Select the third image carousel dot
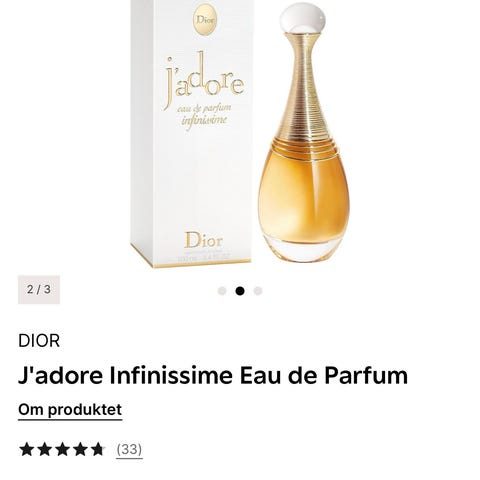Image resolution: width=480 pixels, height=480 pixels. pyautogui.click(x=258, y=291)
